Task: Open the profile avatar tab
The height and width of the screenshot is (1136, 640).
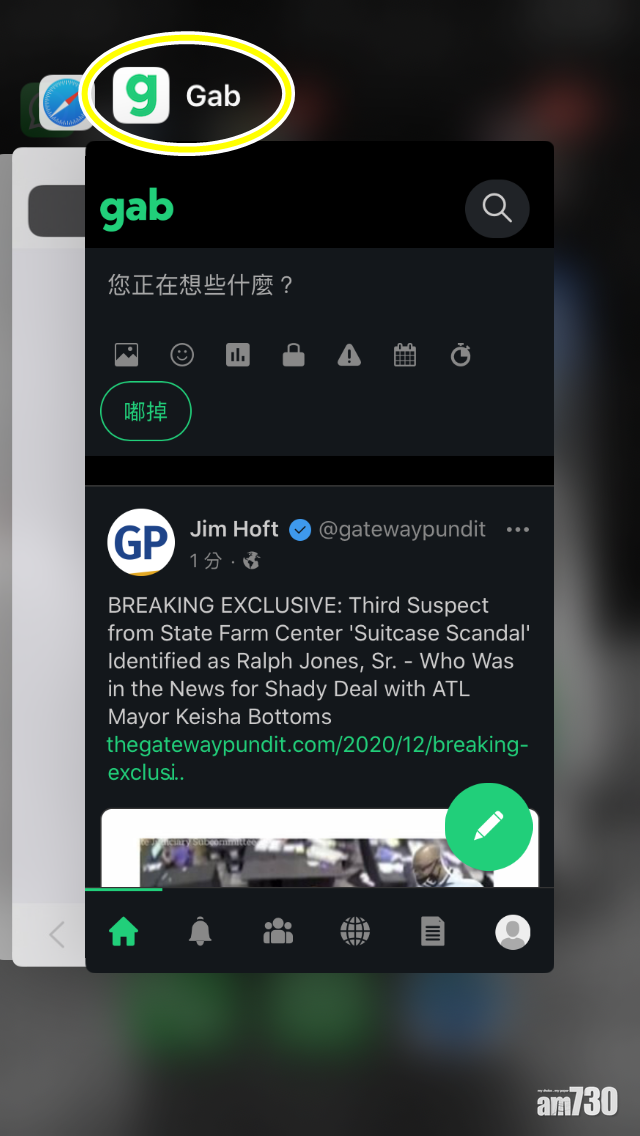Action: point(512,933)
